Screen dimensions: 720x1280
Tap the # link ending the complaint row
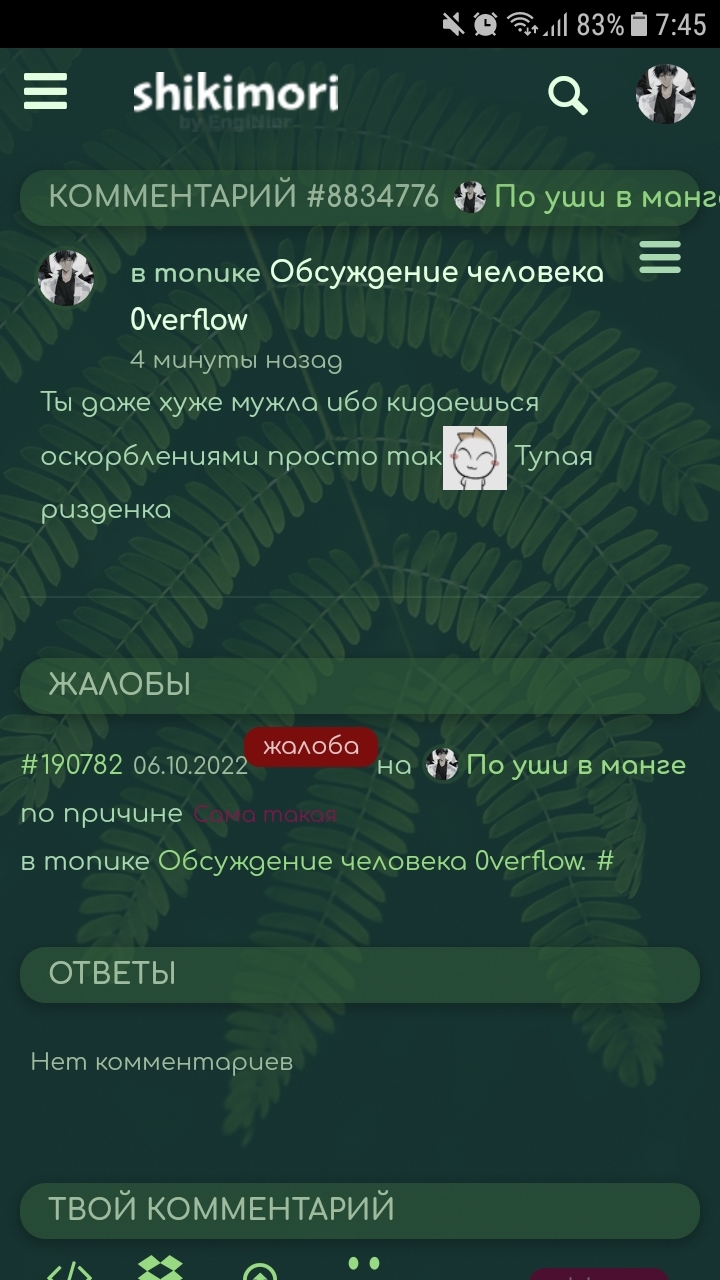click(605, 861)
